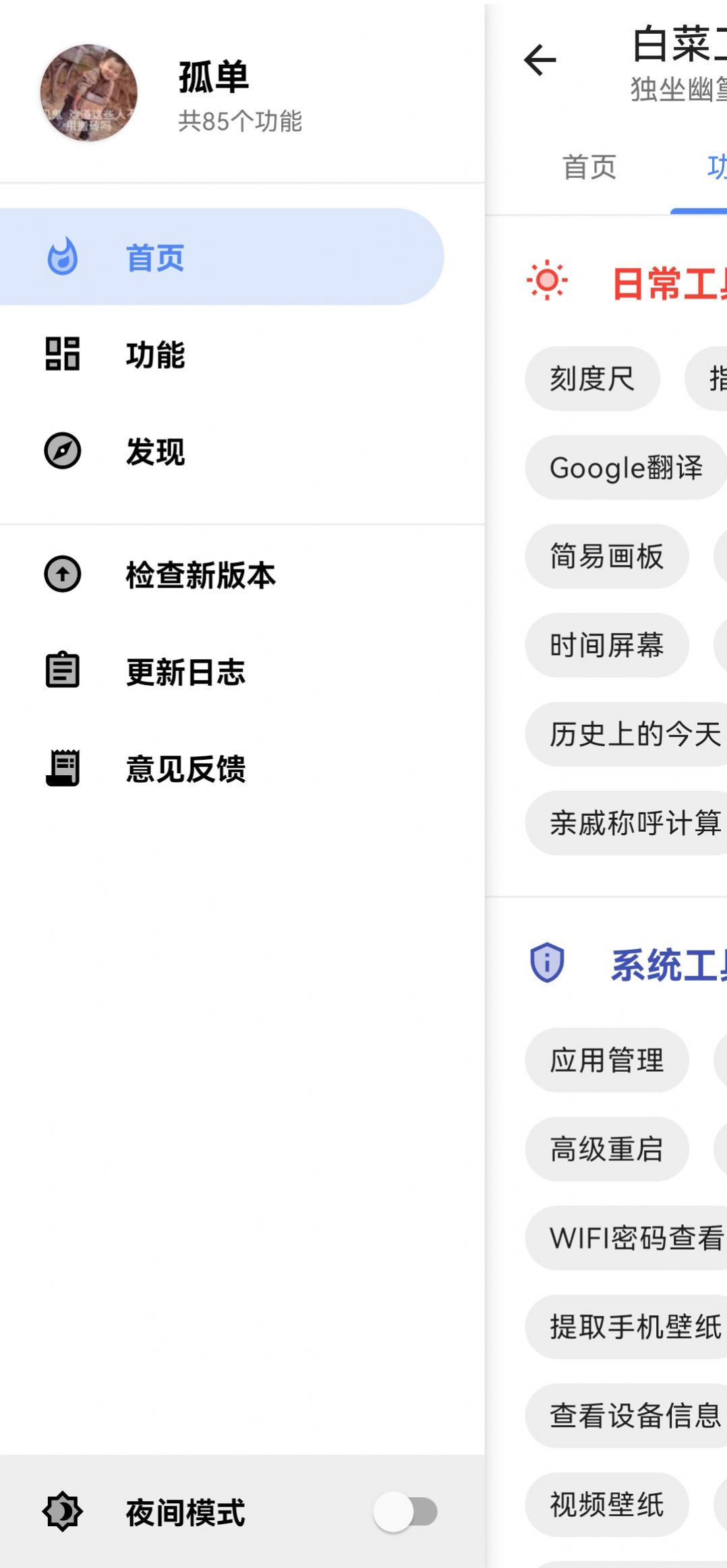Viewport: 727px width, 1568px height.
Task: Launch Google翻译
Action: pyautogui.click(x=627, y=467)
